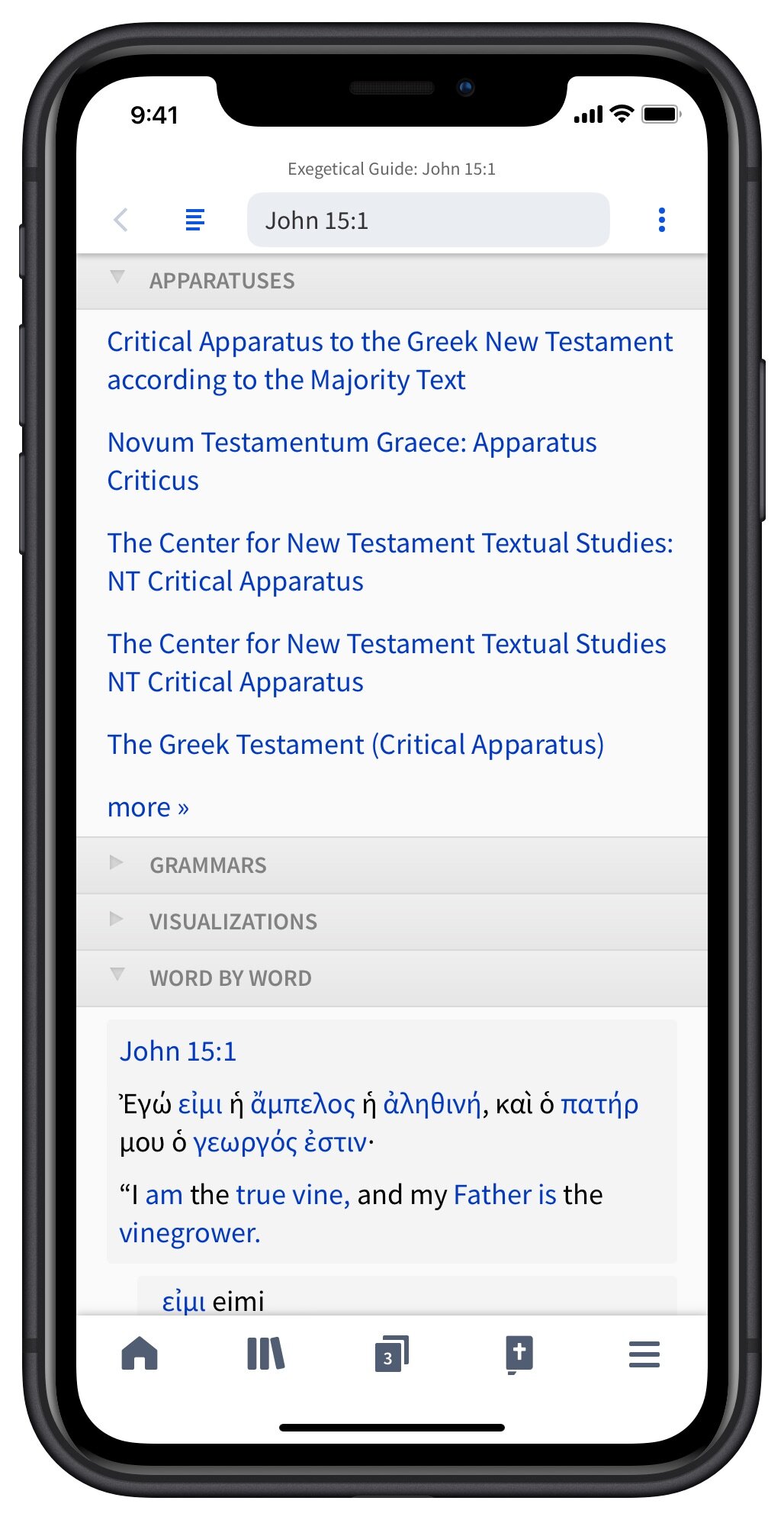This screenshot has height=1520, width=784.
Task: Open Novum Testamentum Graece: Apparatus Criticus
Action: pyautogui.click(x=352, y=461)
